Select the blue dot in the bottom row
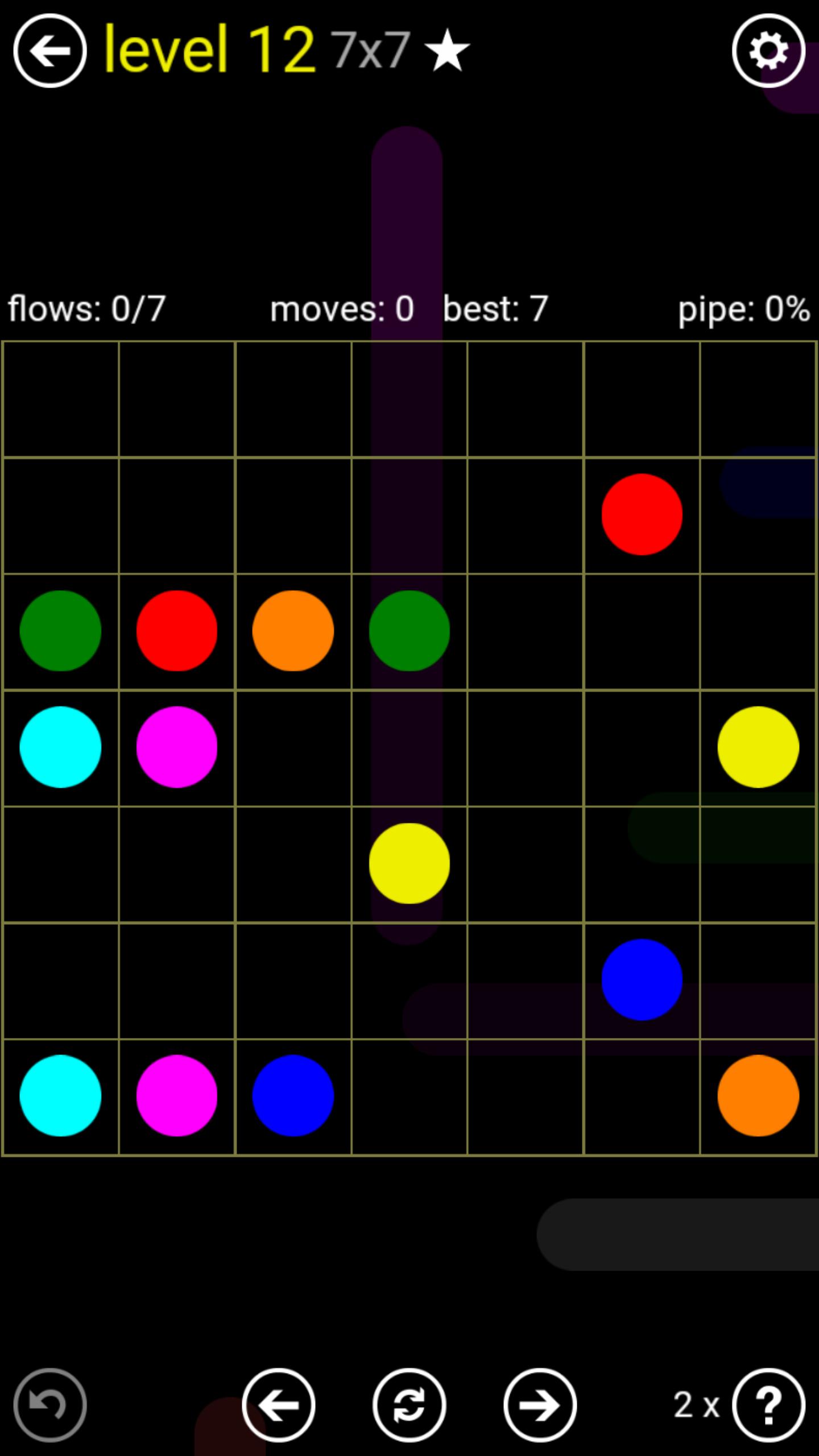 coord(293,1095)
